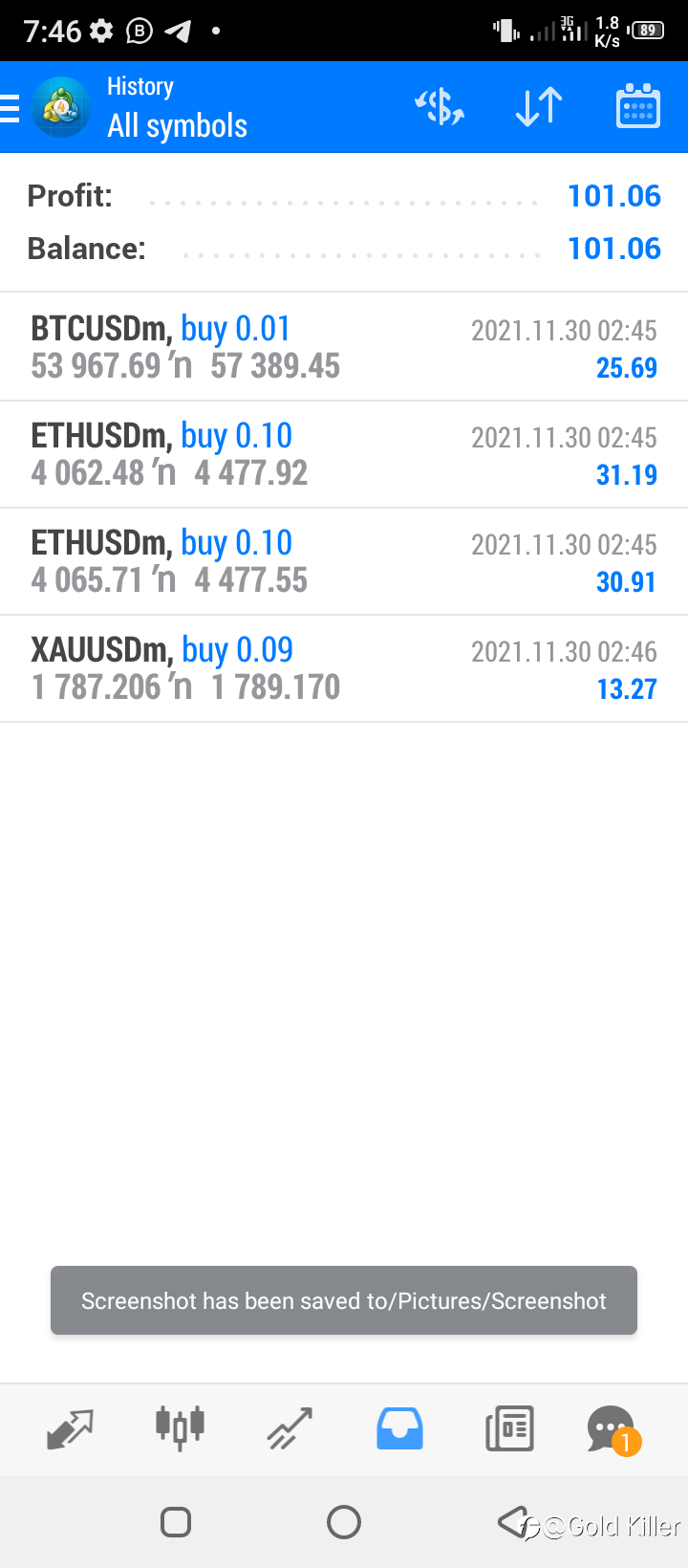Select the ETHUSDm trade with profit 30.91

[344, 561]
